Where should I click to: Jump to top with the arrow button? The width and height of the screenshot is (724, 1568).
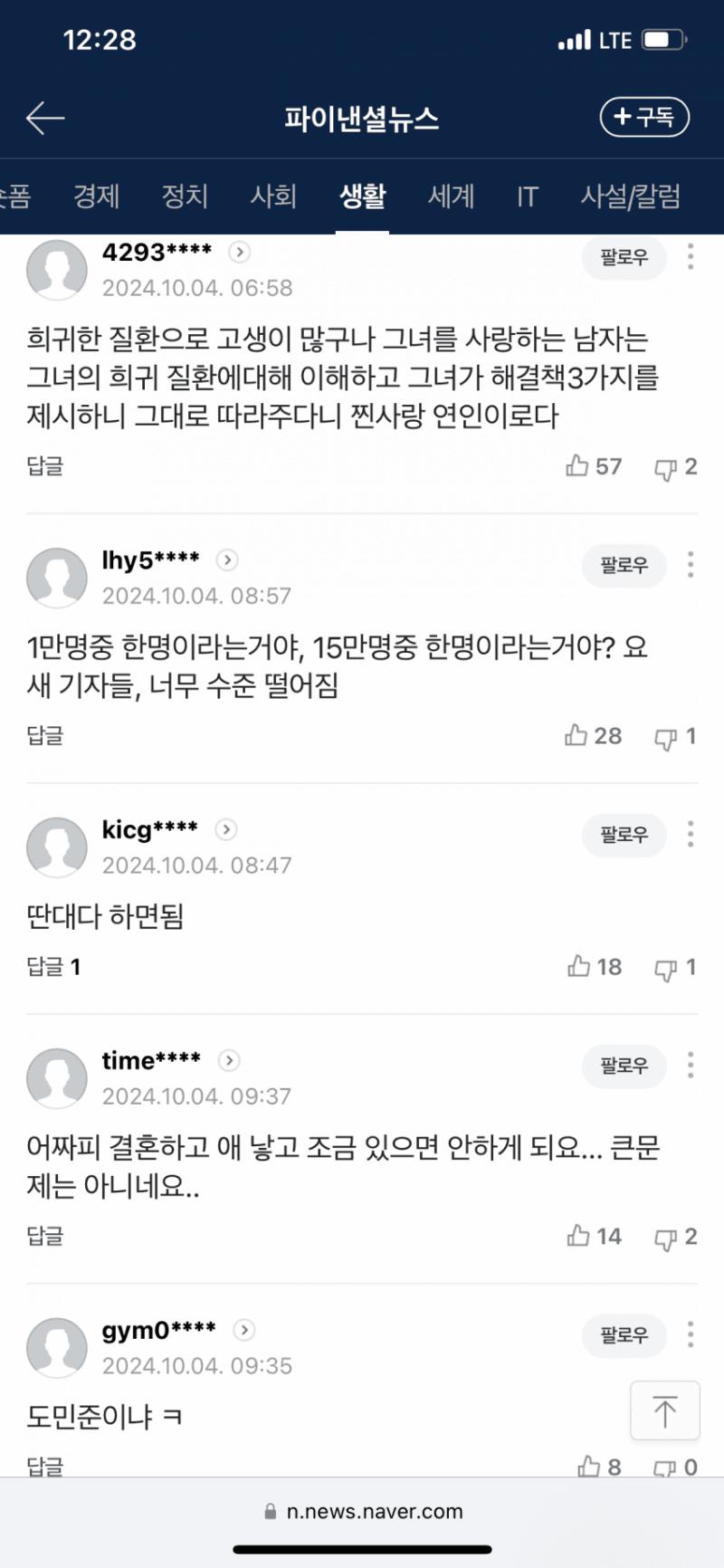coord(664,1410)
